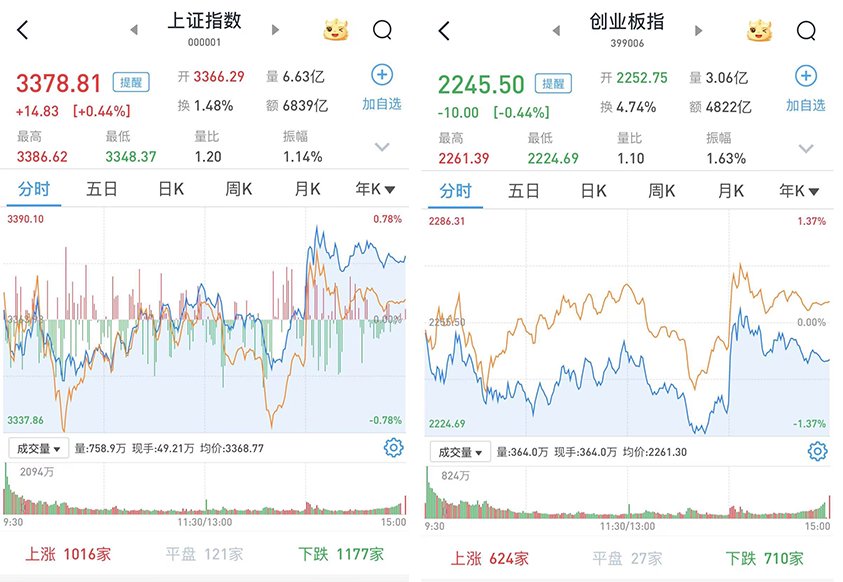Open chart settings gear for 上证指数

(x=394, y=448)
